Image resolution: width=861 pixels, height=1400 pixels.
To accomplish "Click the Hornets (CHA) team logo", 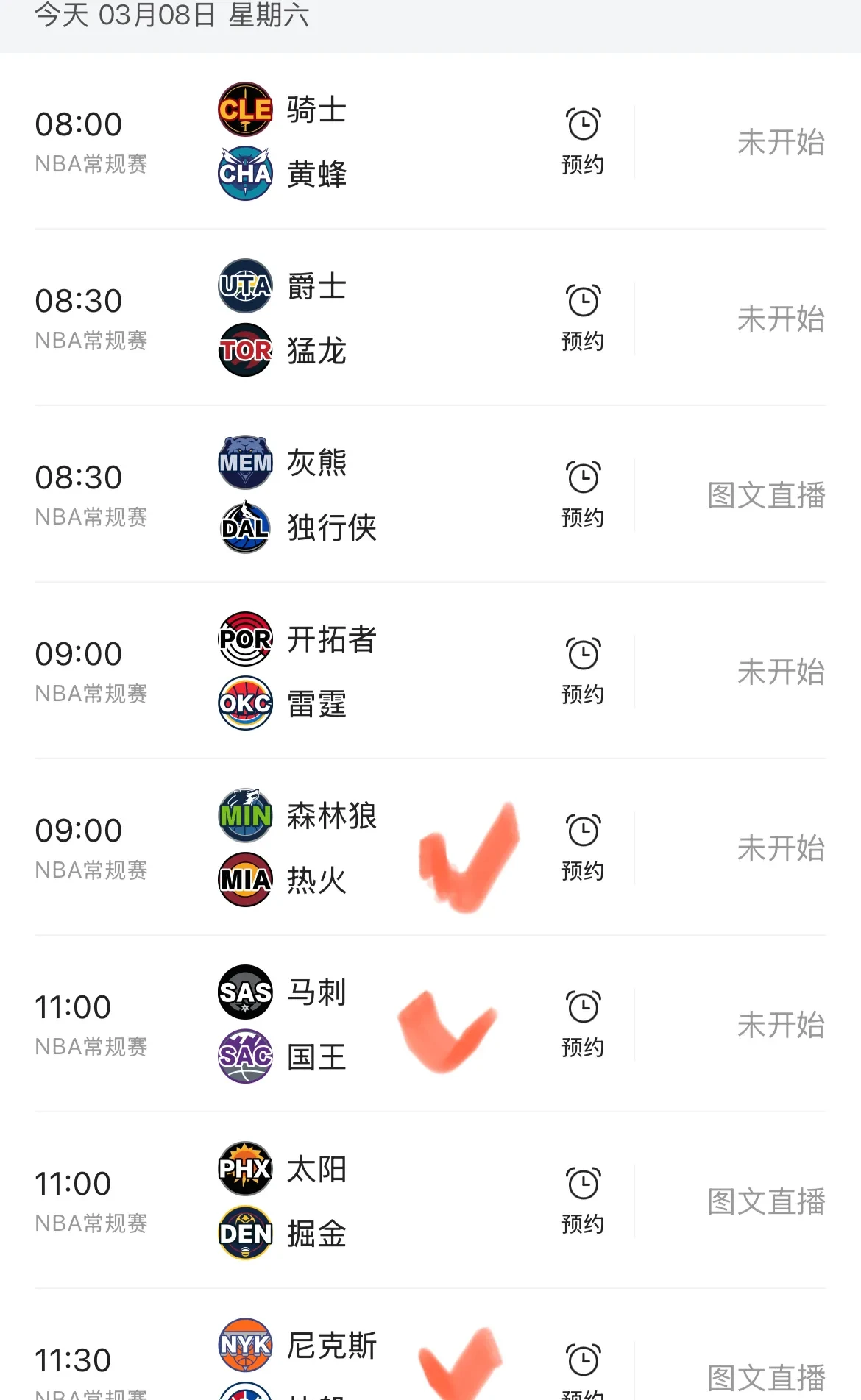I will [x=245, y=174].
